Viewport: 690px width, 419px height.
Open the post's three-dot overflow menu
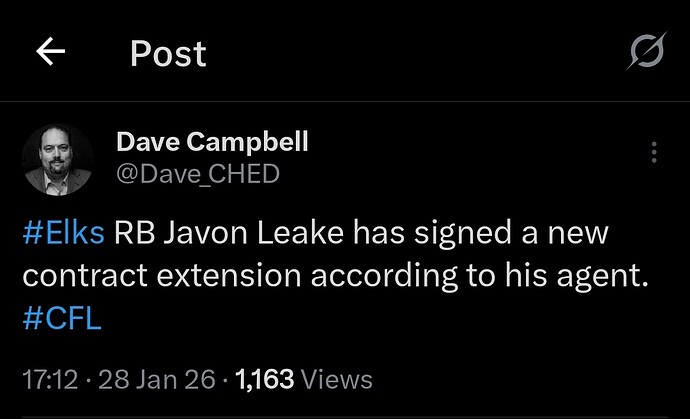[x=654, y=152]
